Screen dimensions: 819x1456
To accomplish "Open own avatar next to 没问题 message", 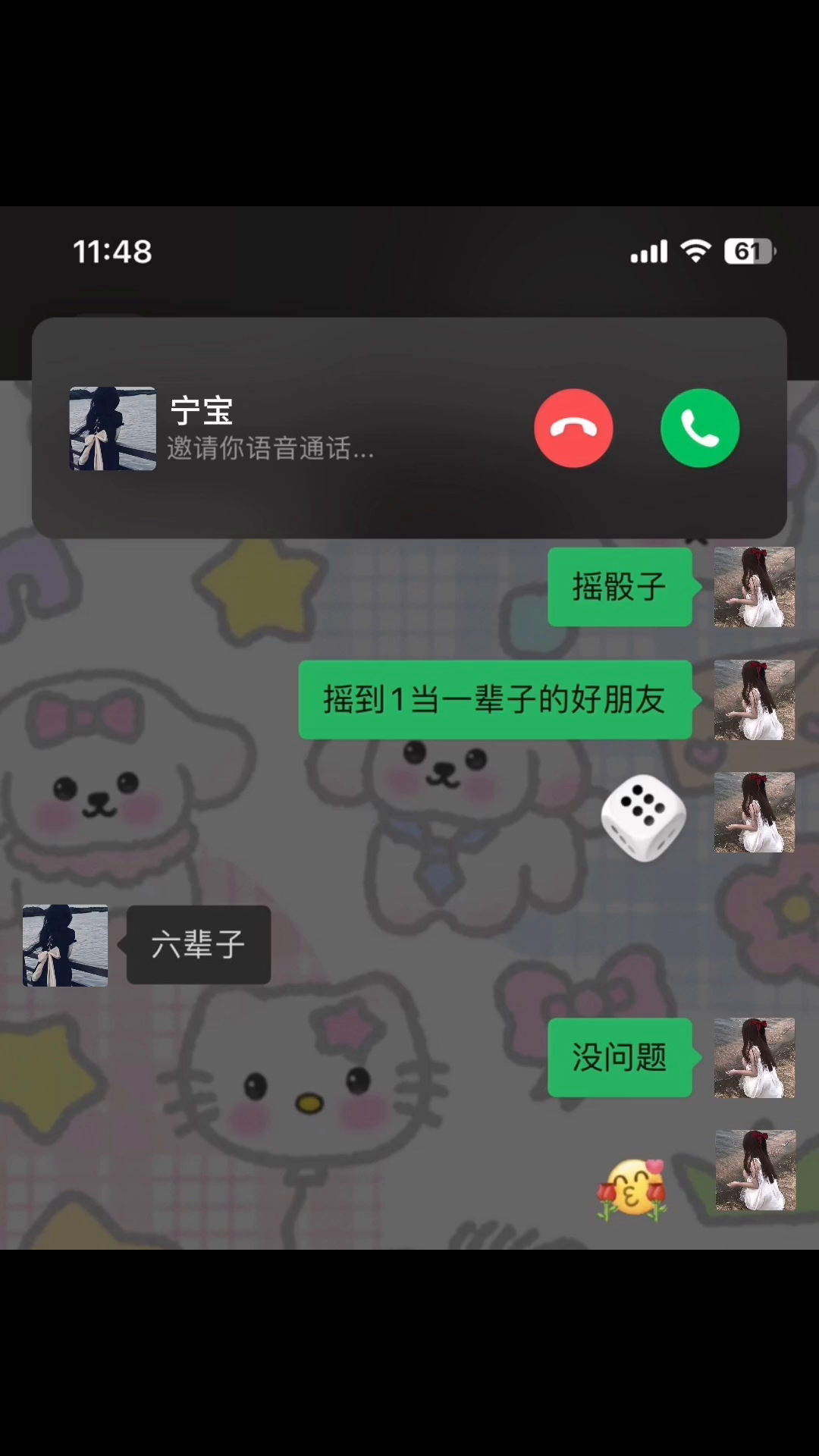I will [x=754, y=1058].
